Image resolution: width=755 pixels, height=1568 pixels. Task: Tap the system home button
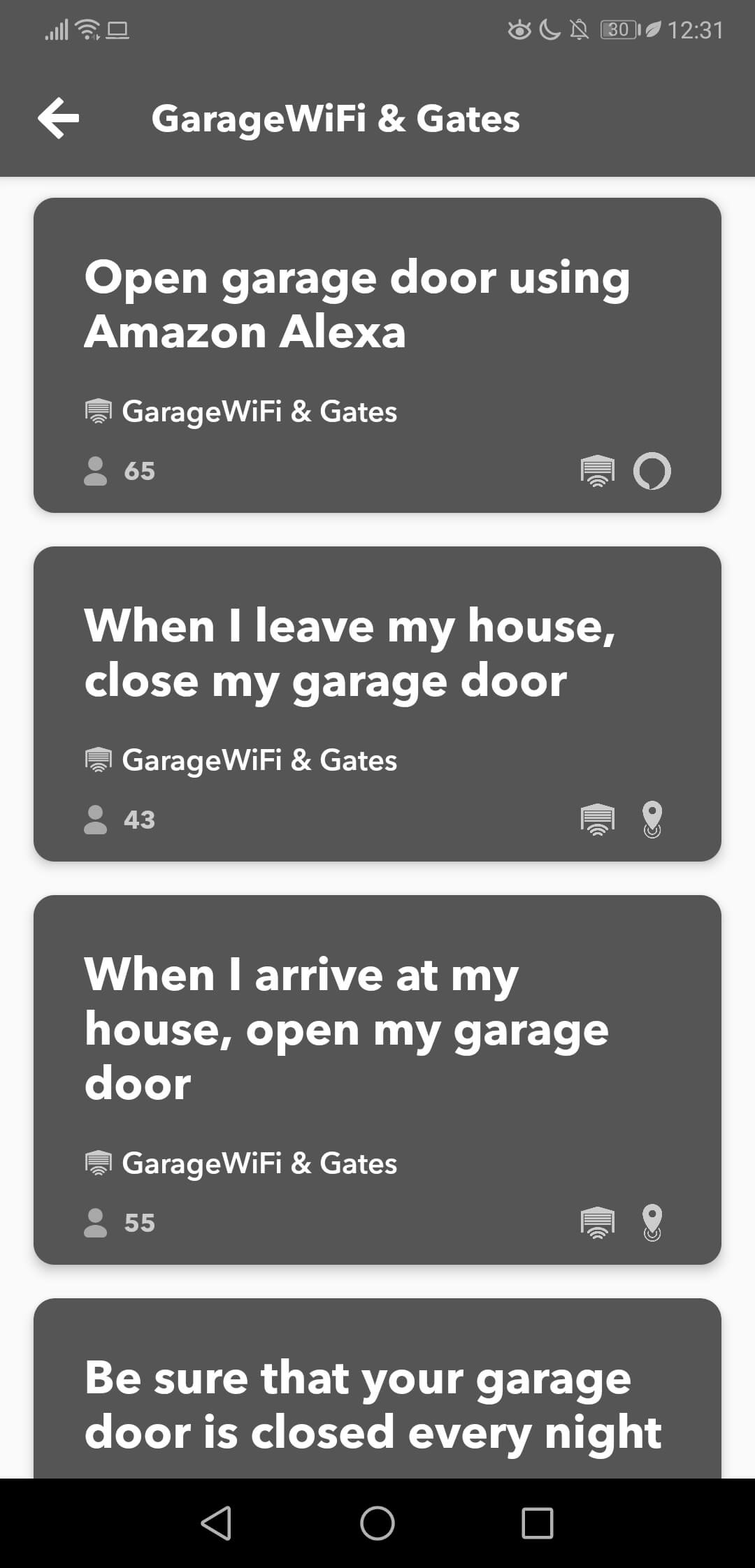[377, 1523]
